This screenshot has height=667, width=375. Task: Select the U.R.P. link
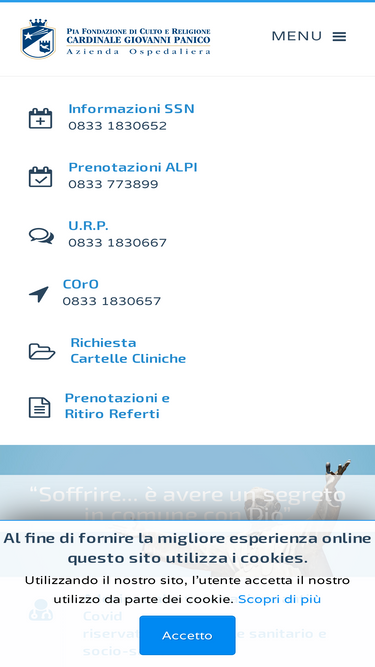pos(88,225)
